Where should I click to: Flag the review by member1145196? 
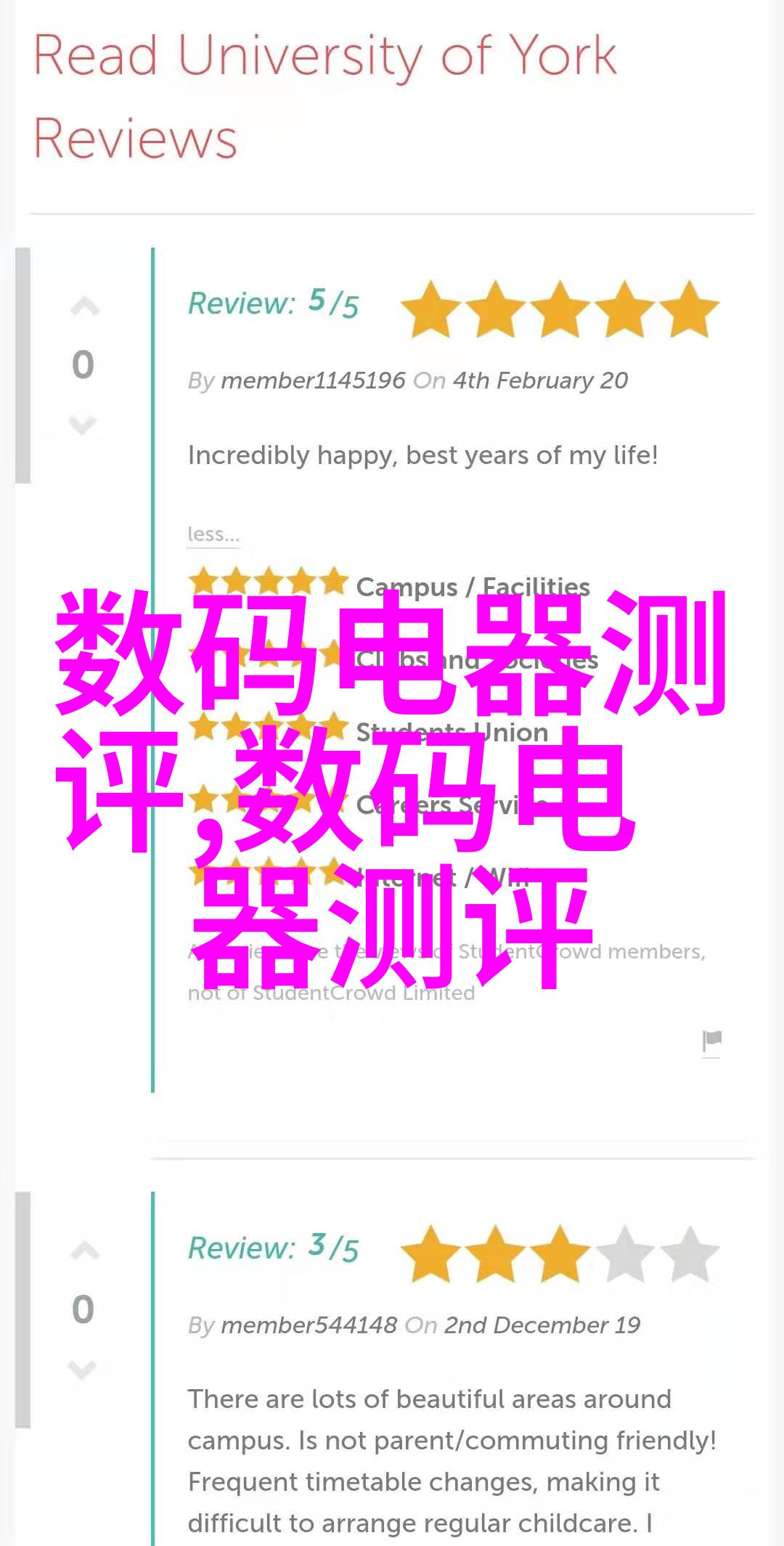[711, 1041]
